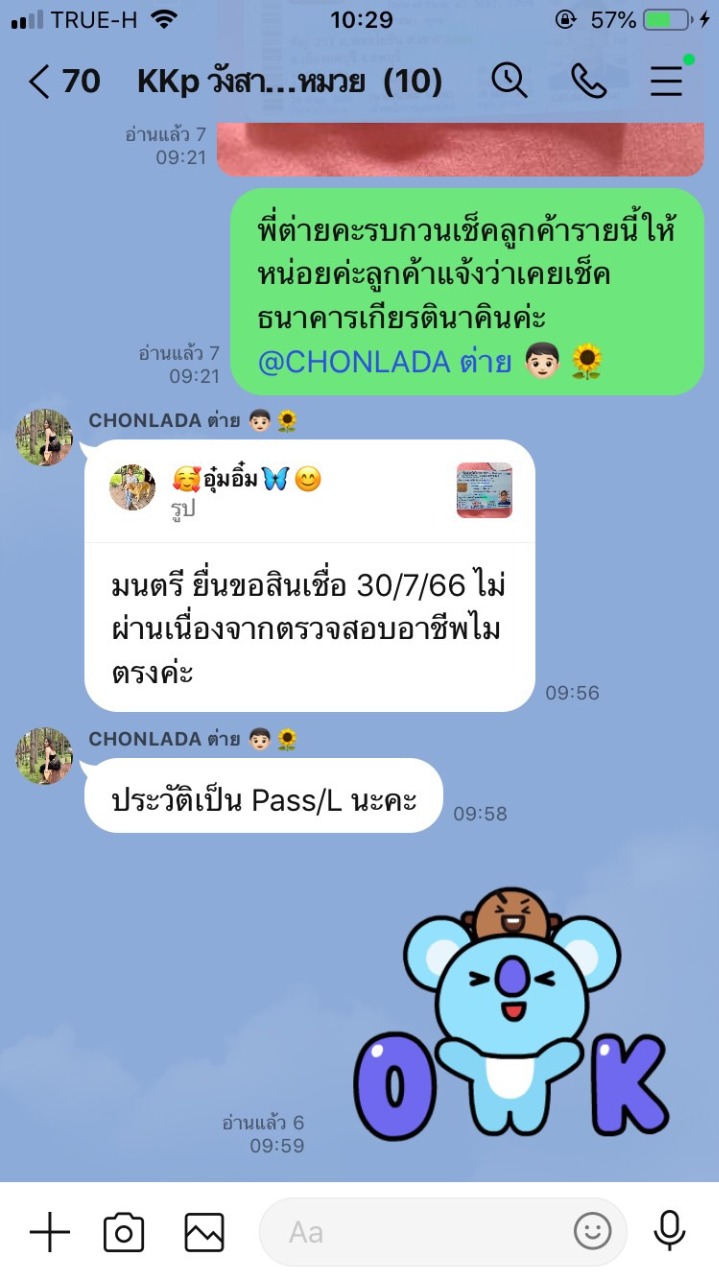Open the camera to take a photo
This screenshot has height=1280, width=719.
coord(124,1232)
